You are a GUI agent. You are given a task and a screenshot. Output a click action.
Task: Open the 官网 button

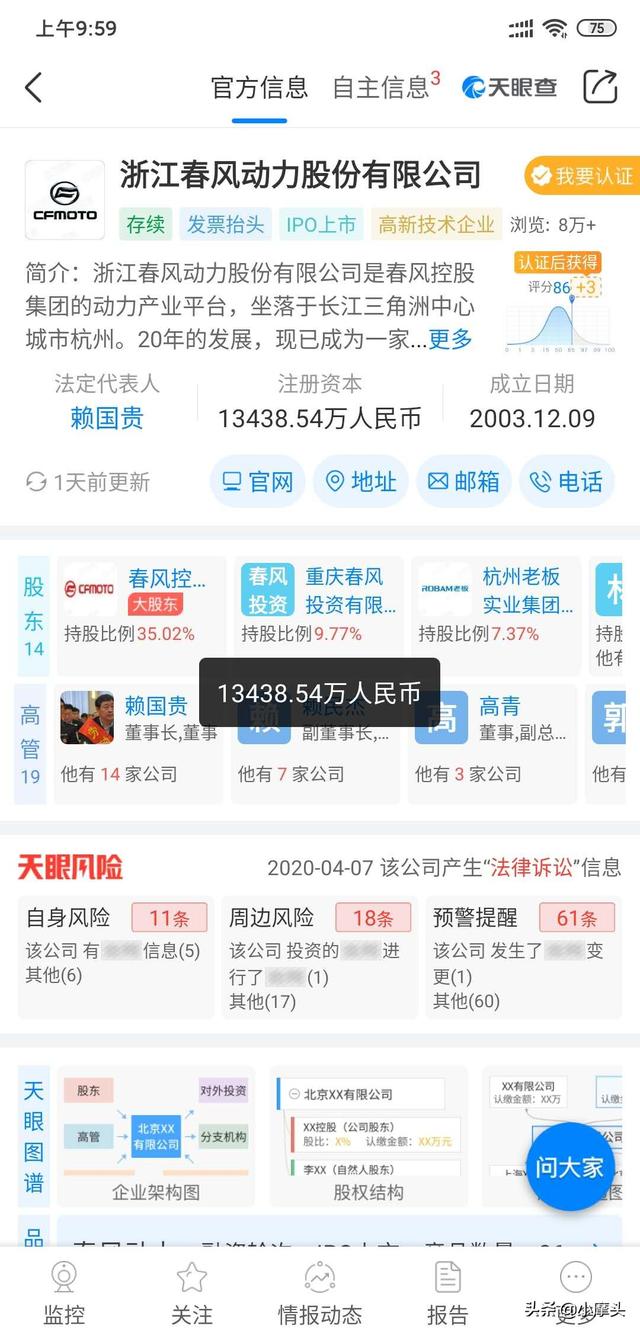pyautogui.click(x=258, y=482)
